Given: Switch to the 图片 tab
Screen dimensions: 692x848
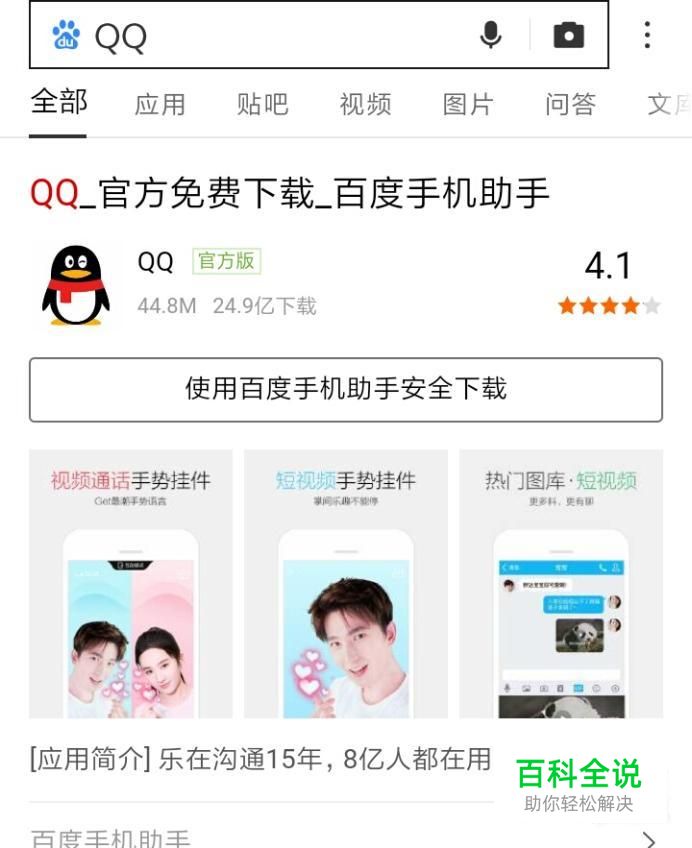Looking at the screenshot, I should 468,104.
